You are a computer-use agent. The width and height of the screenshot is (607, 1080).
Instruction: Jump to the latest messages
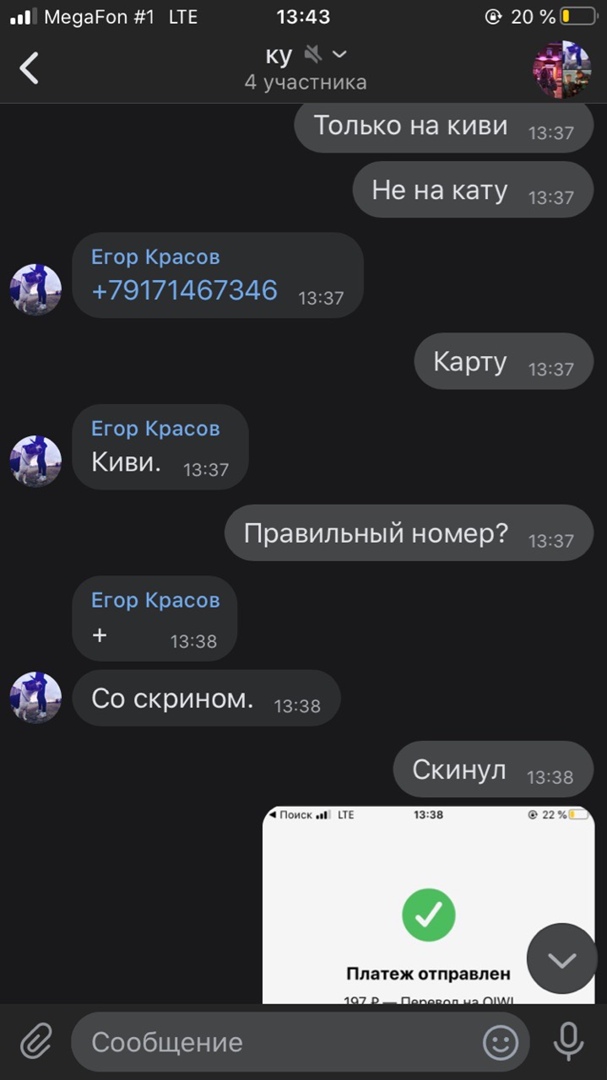[x=562, y=960]
